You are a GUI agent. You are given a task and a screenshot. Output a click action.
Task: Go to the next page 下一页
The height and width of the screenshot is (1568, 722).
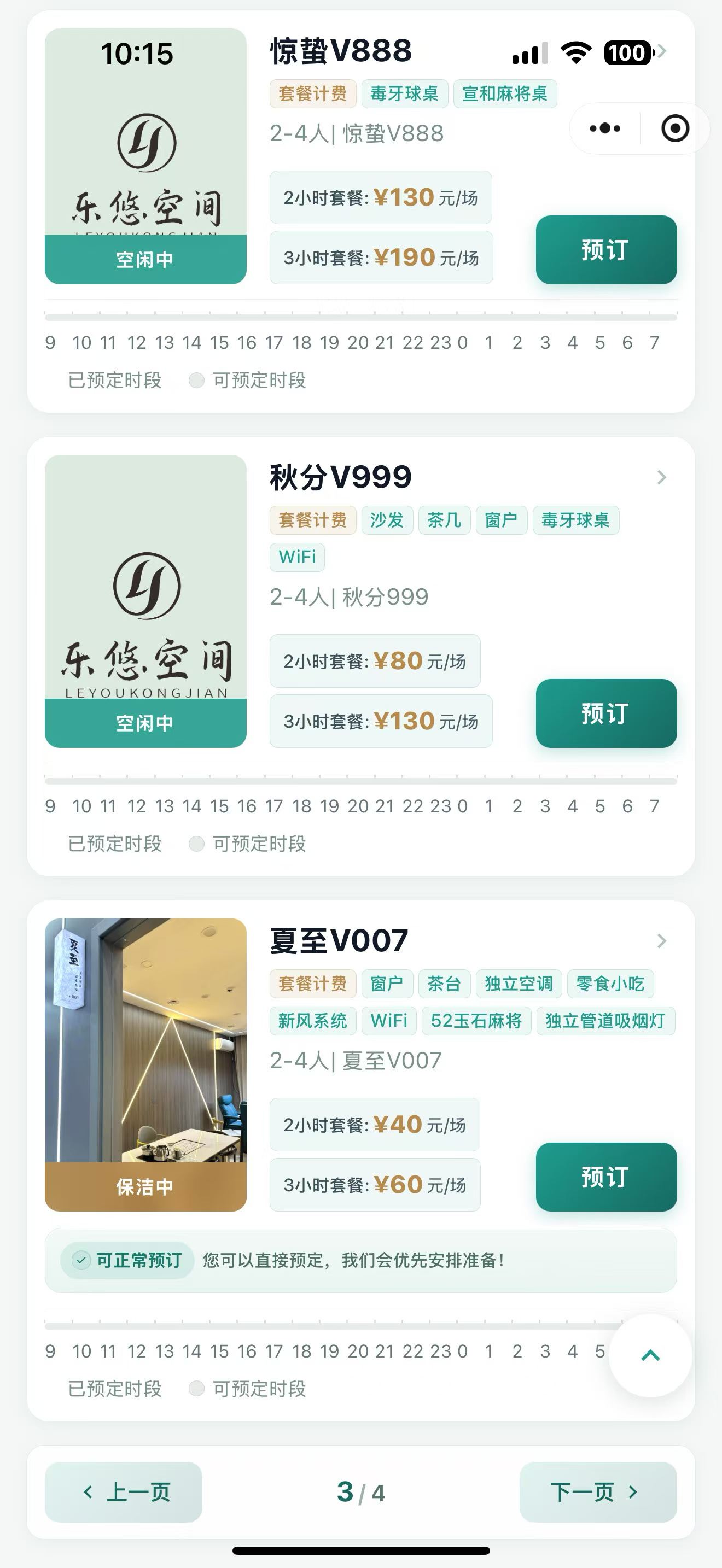coord(597,1492)
